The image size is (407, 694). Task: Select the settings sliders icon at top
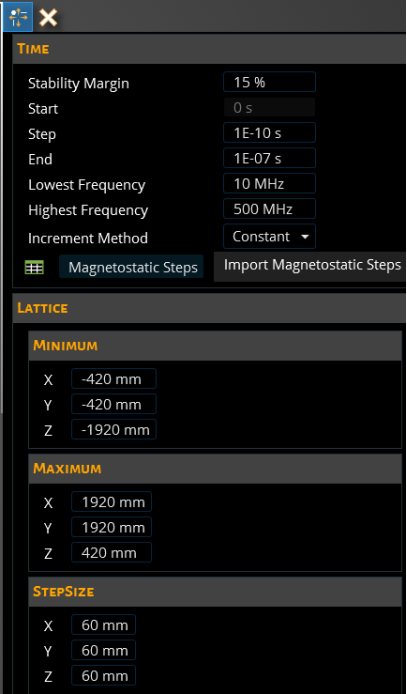(18, 17)
